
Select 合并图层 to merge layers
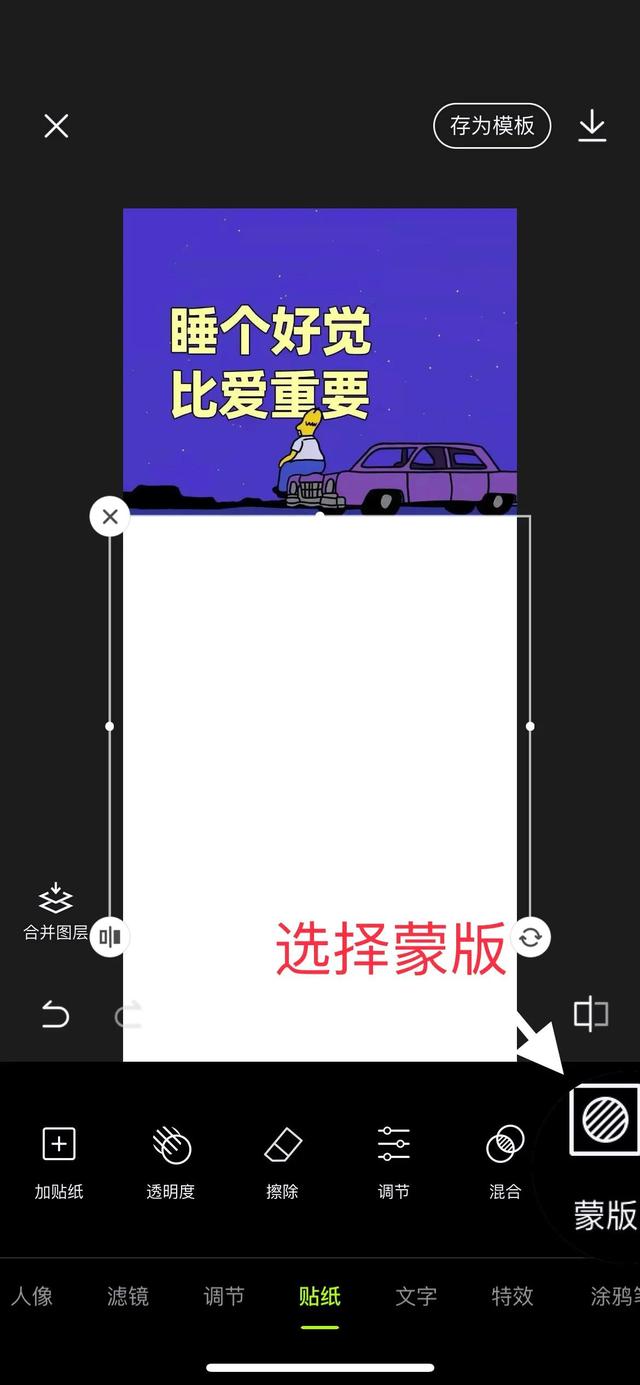[x=56, y=912]
